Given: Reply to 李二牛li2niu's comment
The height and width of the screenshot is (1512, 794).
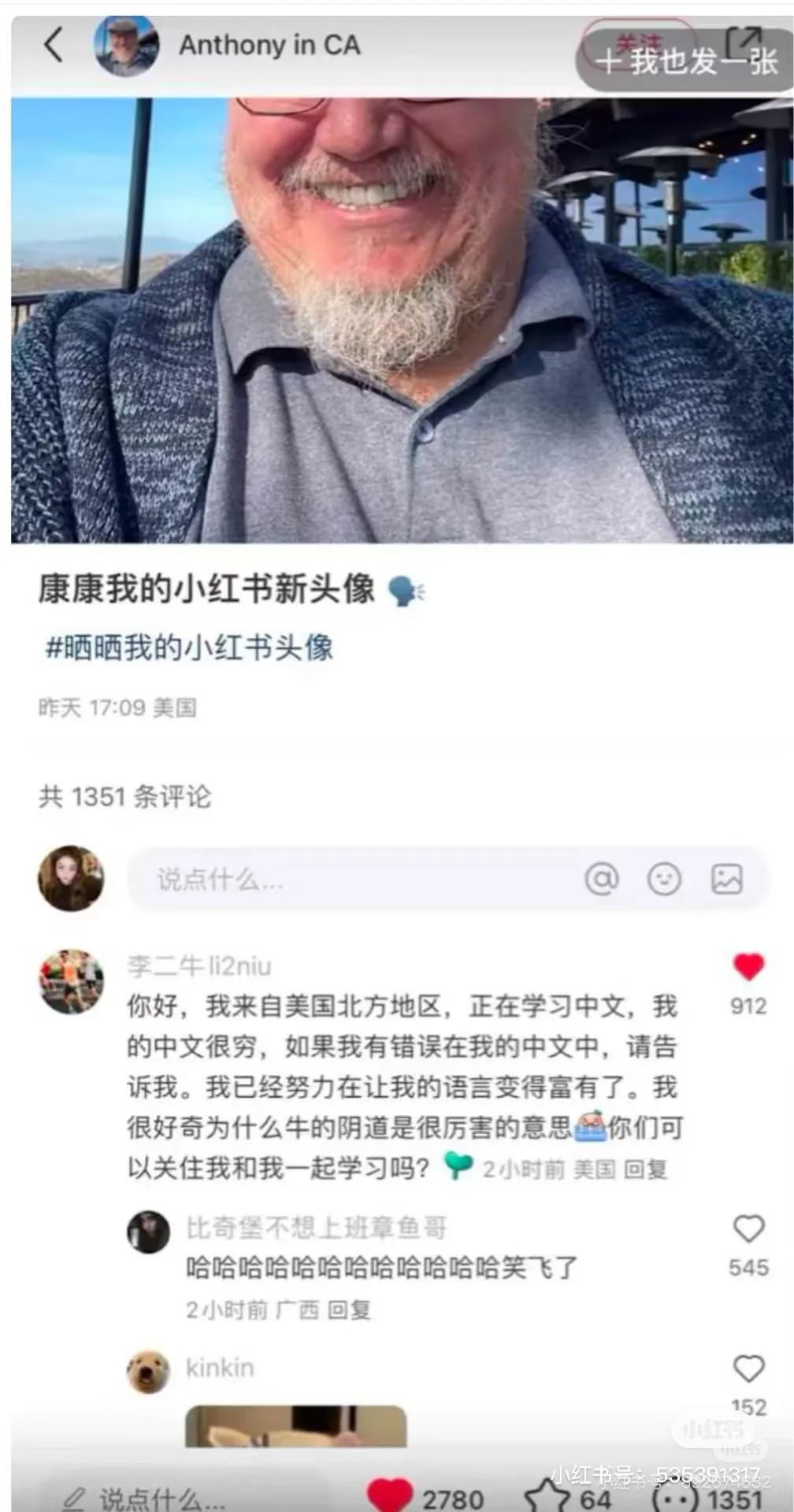Looking at the screenshot, I should pos(645,1169).
